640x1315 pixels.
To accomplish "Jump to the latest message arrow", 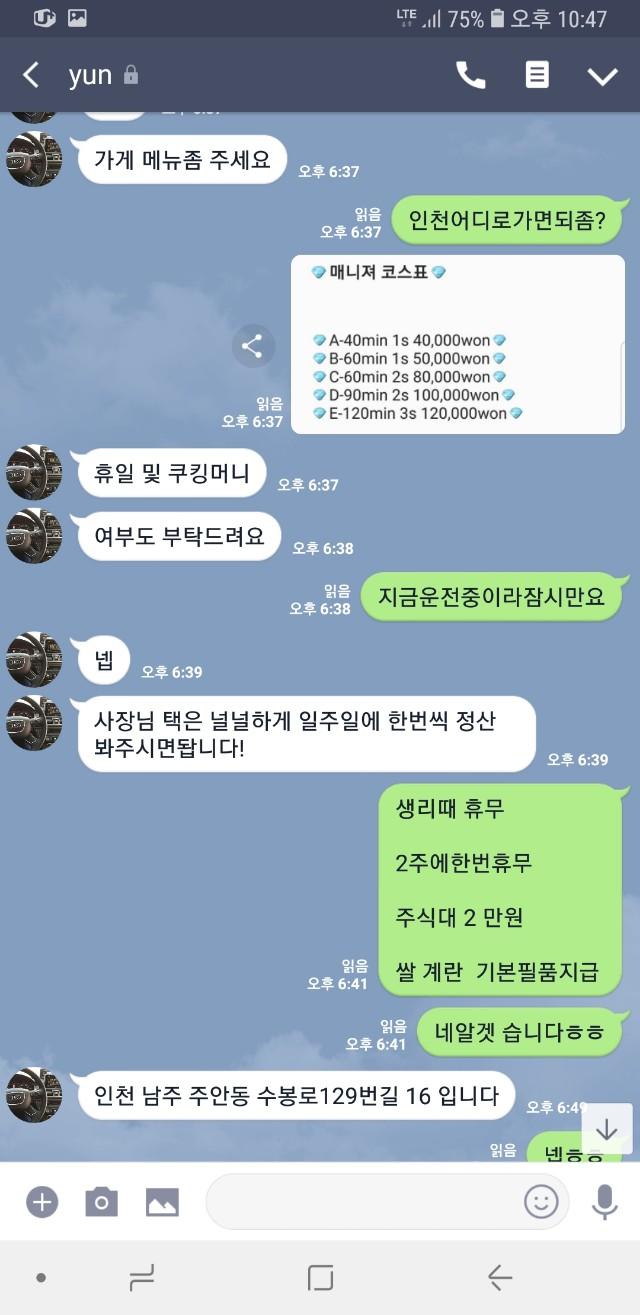I will click(607, 1129).
